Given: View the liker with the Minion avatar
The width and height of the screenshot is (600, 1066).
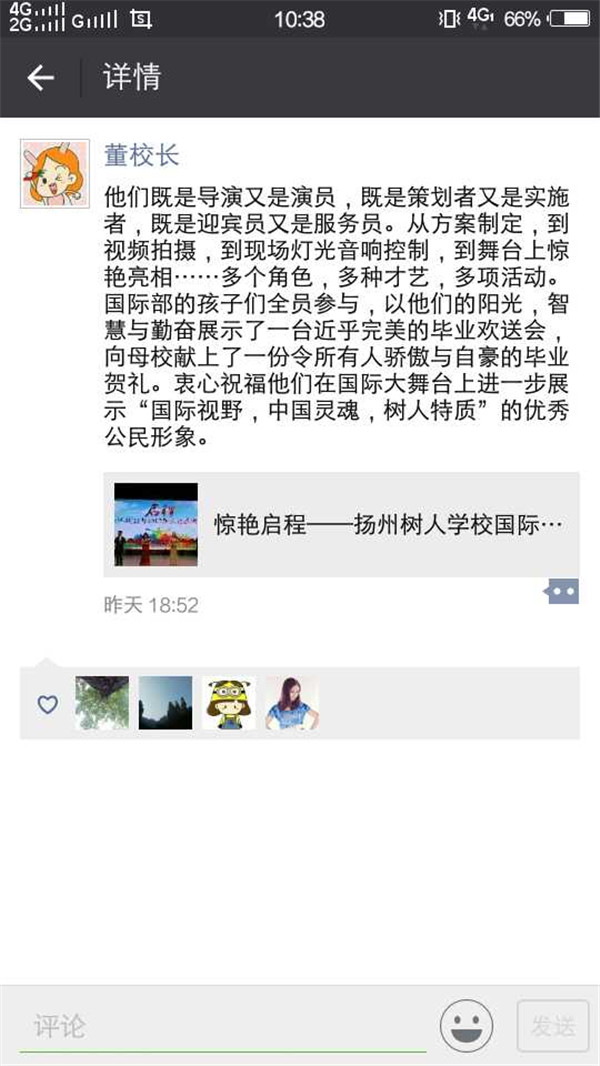Looking at the screenshot, I should 228,703.
